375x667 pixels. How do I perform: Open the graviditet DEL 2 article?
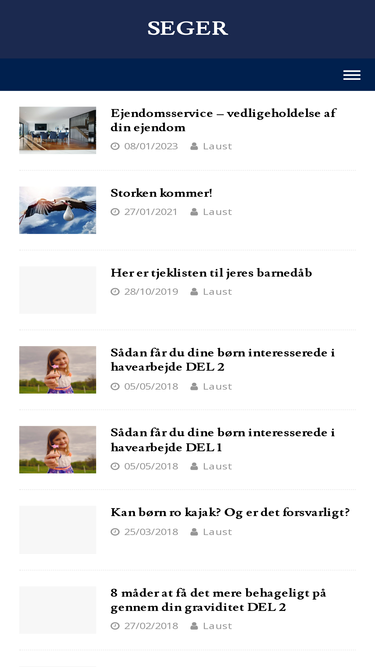[x=219, y=600]
